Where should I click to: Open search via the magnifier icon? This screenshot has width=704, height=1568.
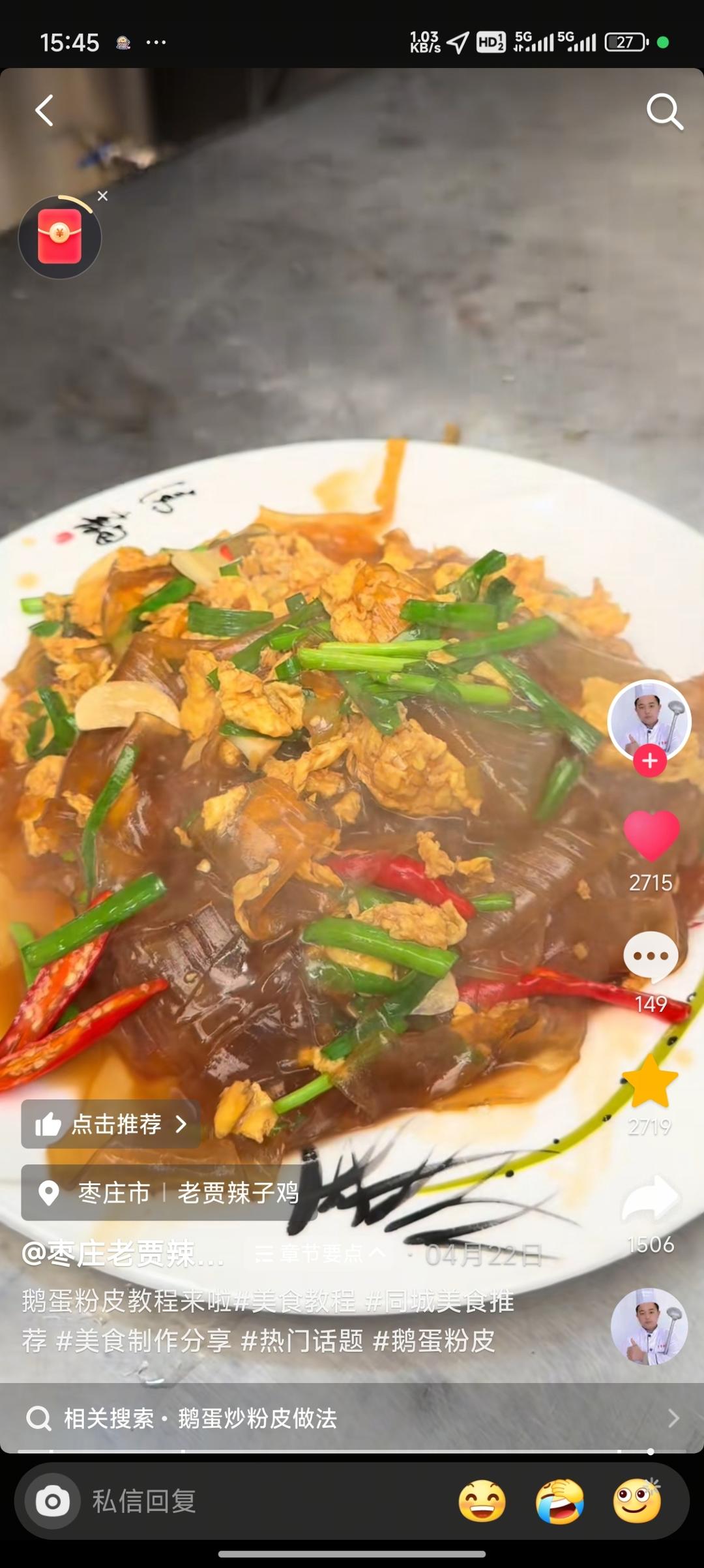click(x=663, y=111)
